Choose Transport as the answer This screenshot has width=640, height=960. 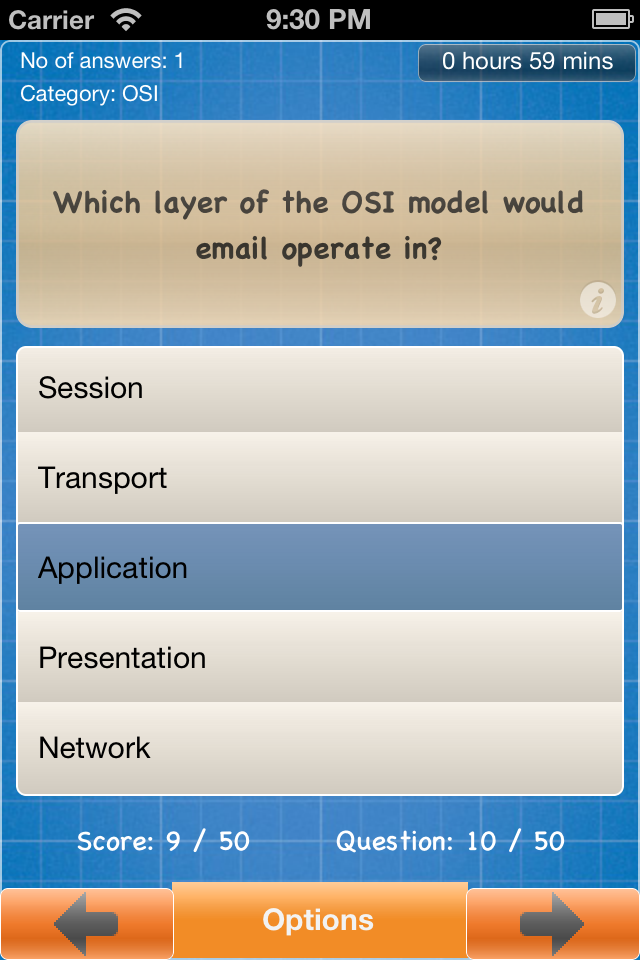pyautogui.click(x=320, y=478)
